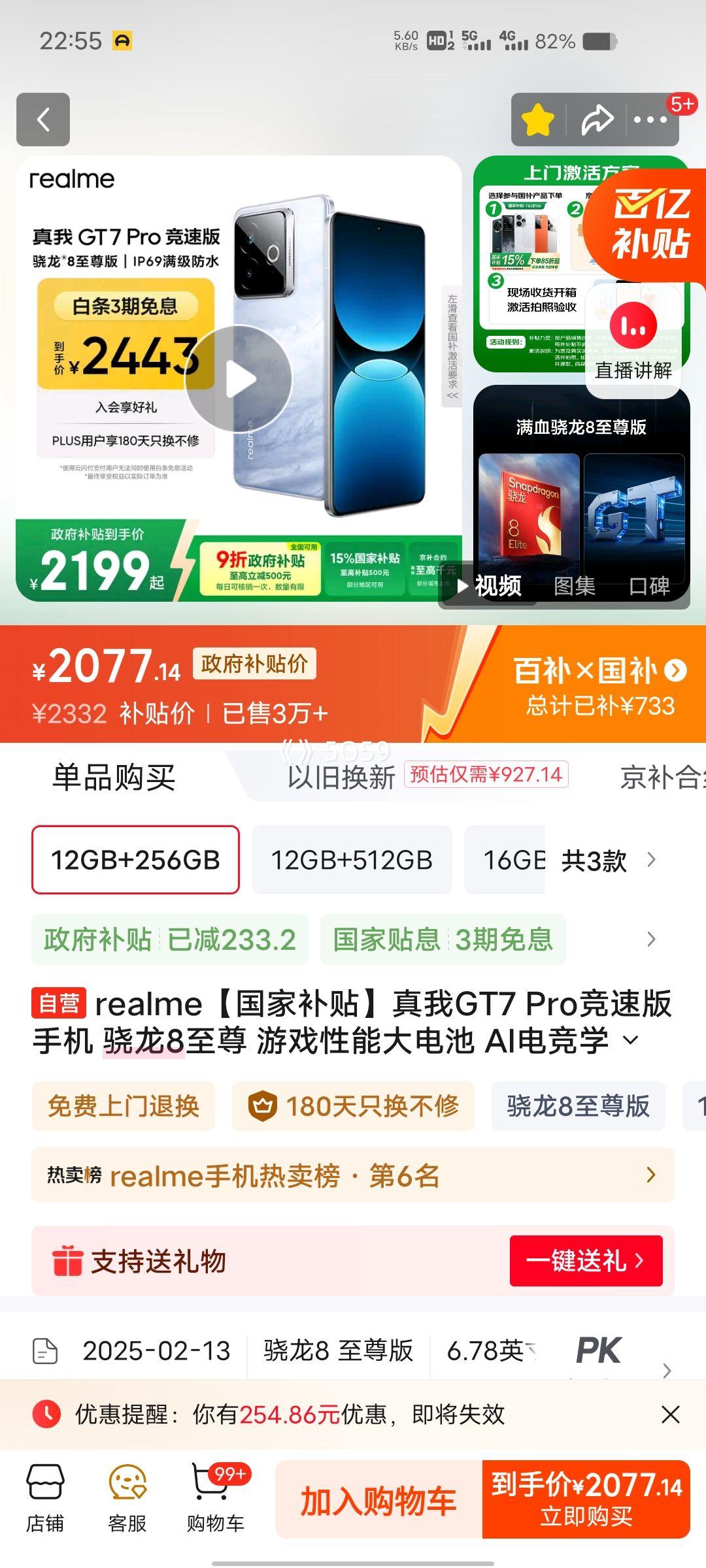Go back using the back arrow

tap(43, 119)
